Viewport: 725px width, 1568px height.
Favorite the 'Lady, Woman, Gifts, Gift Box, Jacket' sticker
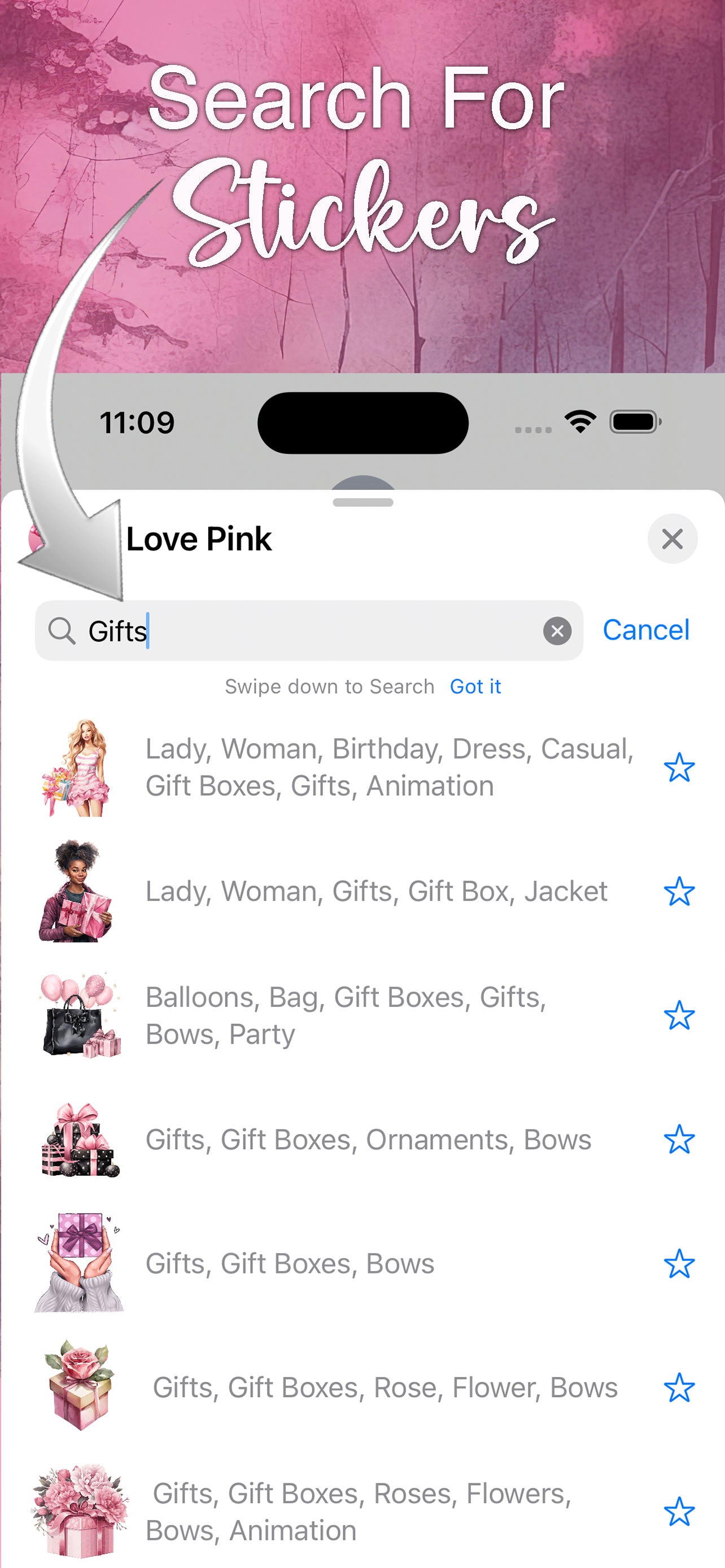click(x=680, y=891)
